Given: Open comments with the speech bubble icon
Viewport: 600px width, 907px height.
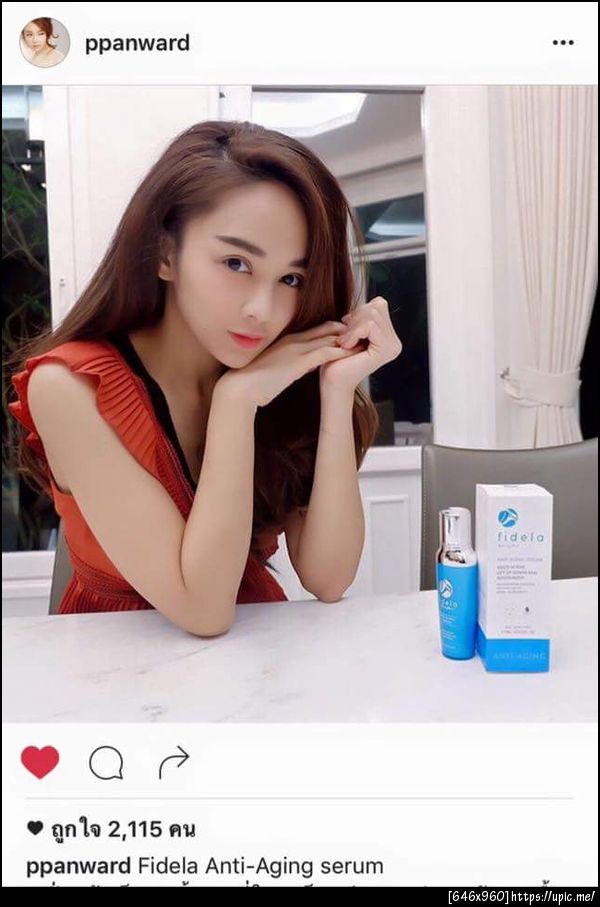Looking at the screenshot, I should point(106,763).
